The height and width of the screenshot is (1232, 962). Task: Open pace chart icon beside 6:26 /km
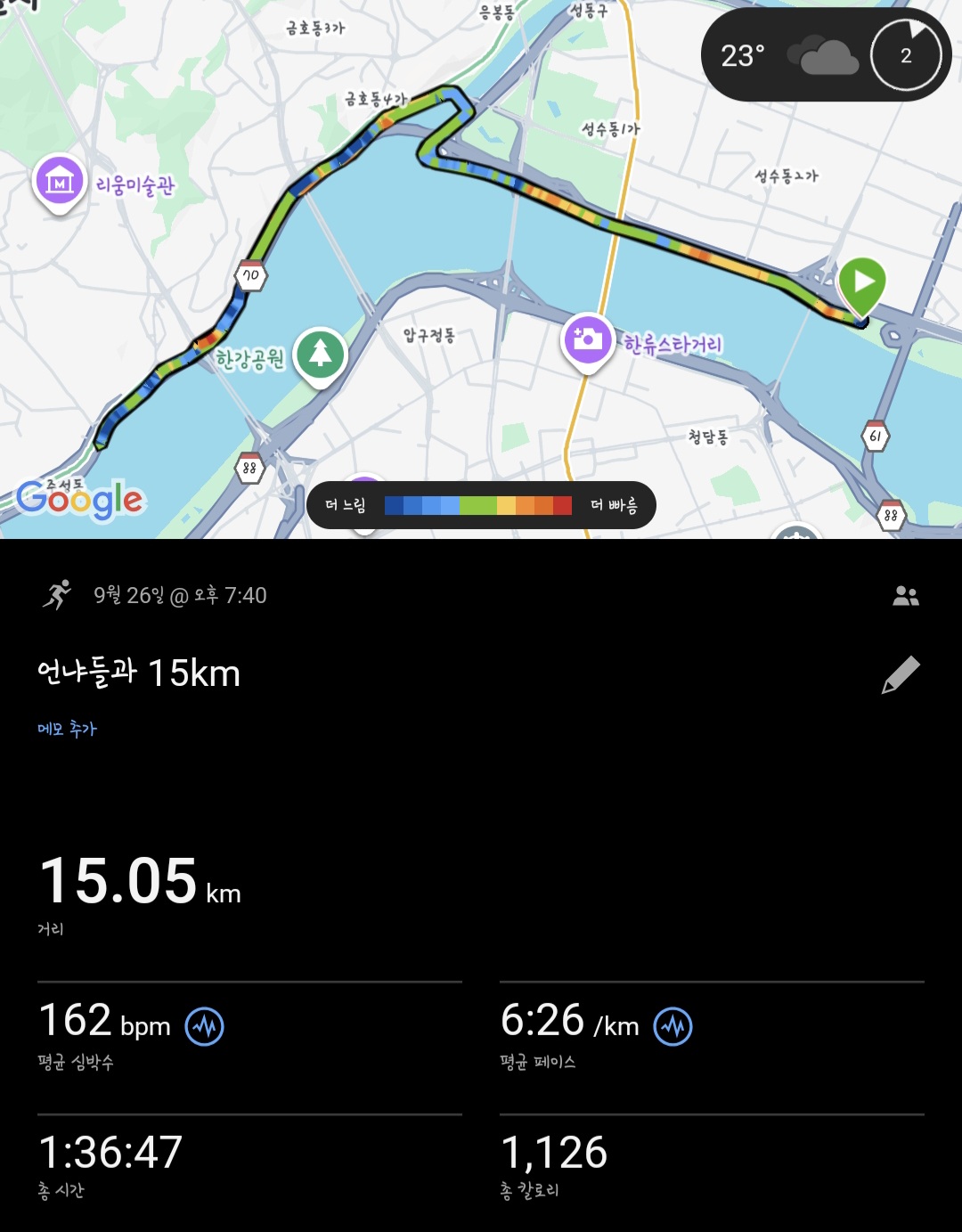pyautogui.click(x=673, y=1026)
